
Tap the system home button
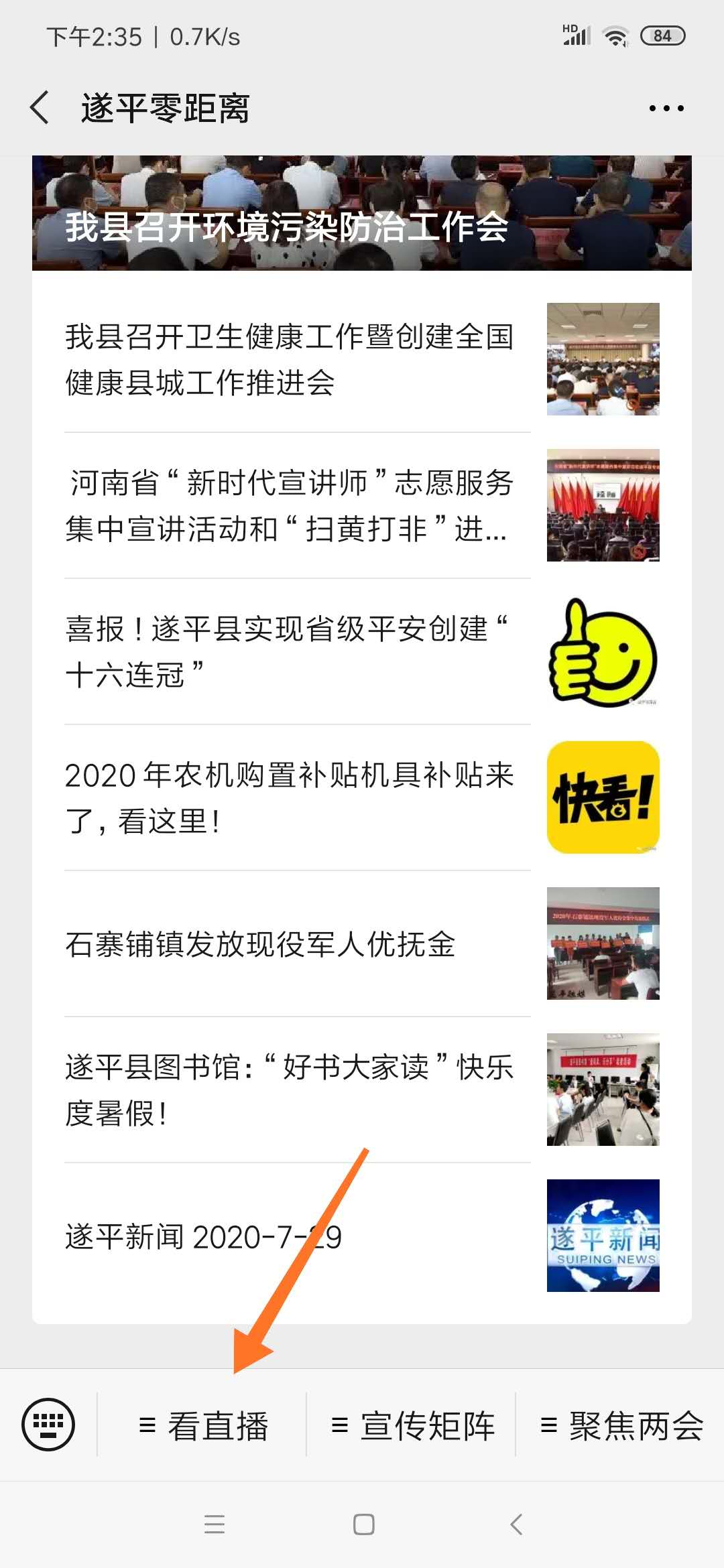[x=363, y=1524]
